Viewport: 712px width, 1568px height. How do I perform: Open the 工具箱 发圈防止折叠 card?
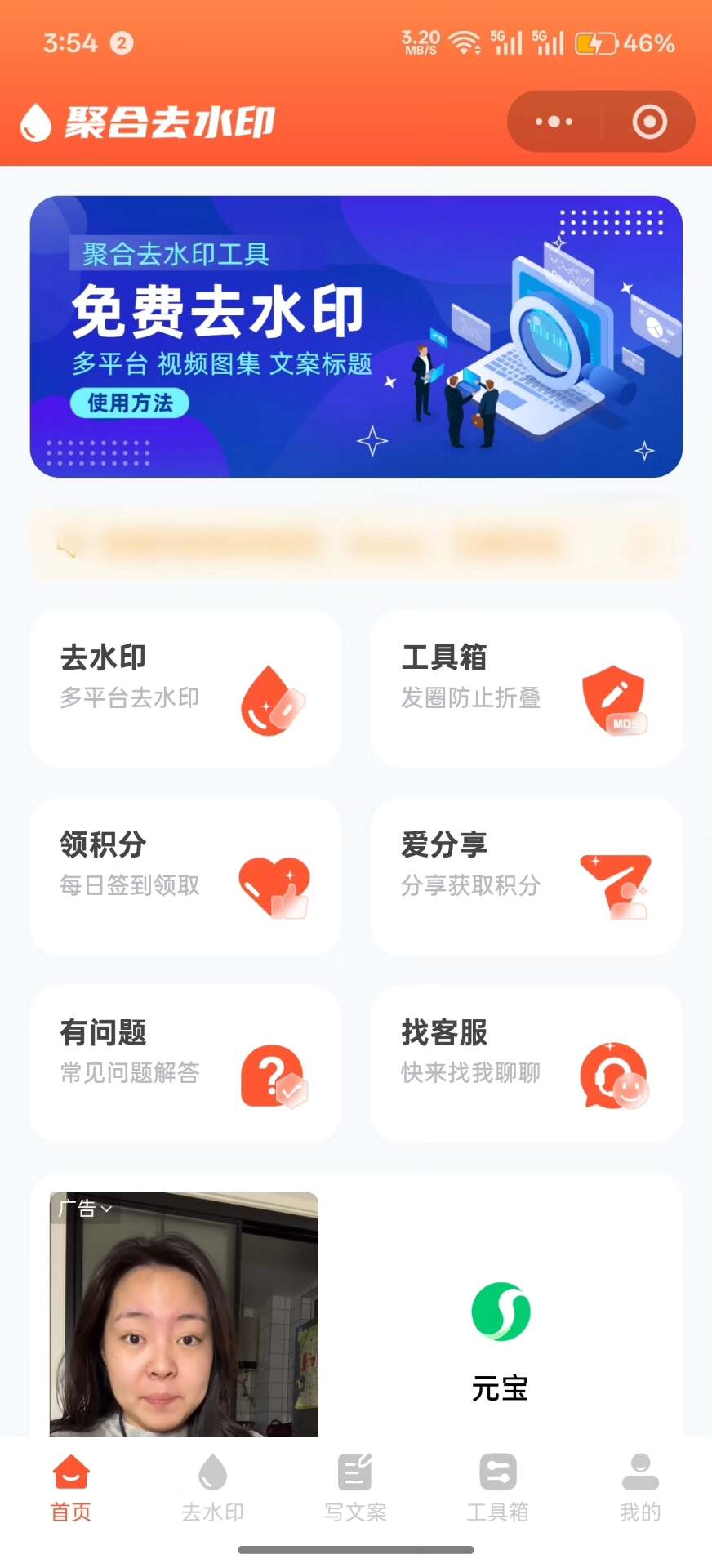(x=526, y=688)
